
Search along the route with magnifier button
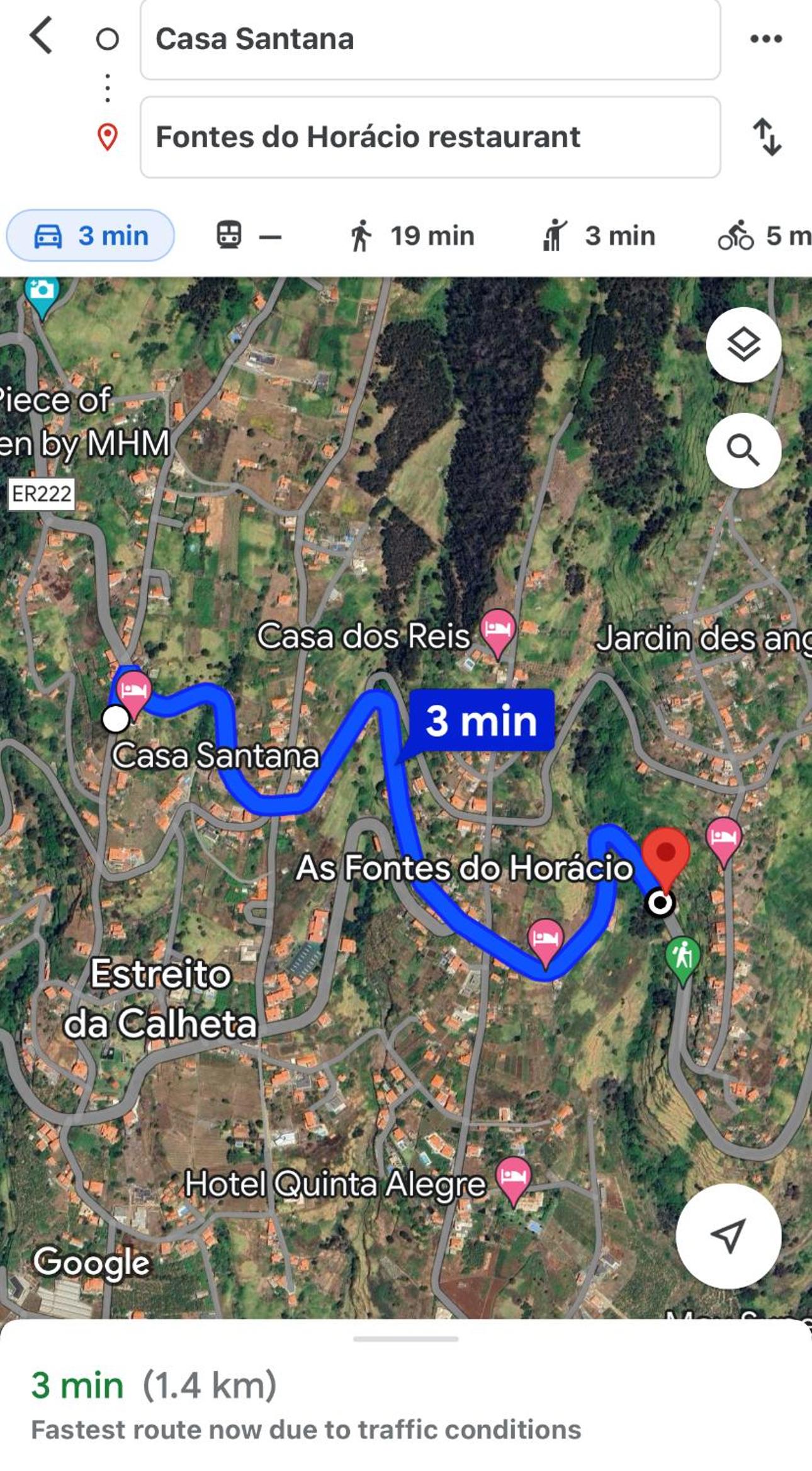[743, 450]
